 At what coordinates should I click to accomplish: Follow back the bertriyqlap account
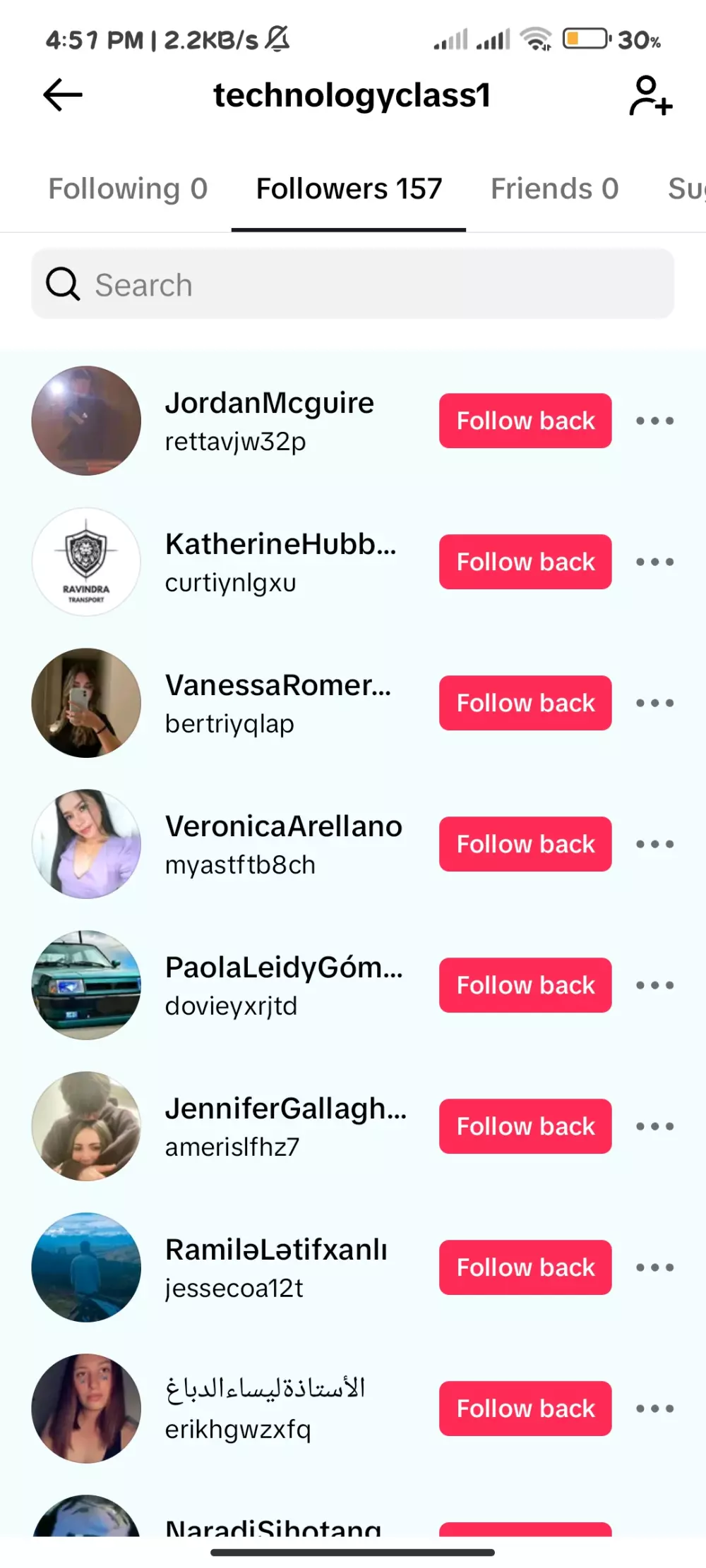(x=525, y=703)
